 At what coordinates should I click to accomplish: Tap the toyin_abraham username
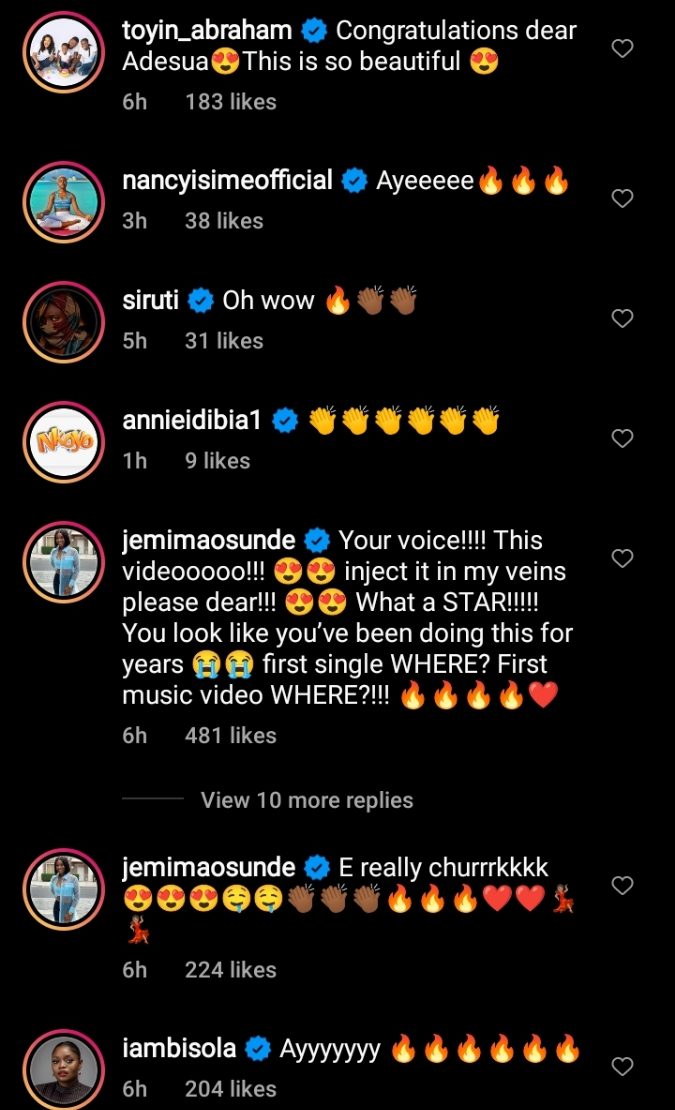pyautogui.click(x=206, y=31)
